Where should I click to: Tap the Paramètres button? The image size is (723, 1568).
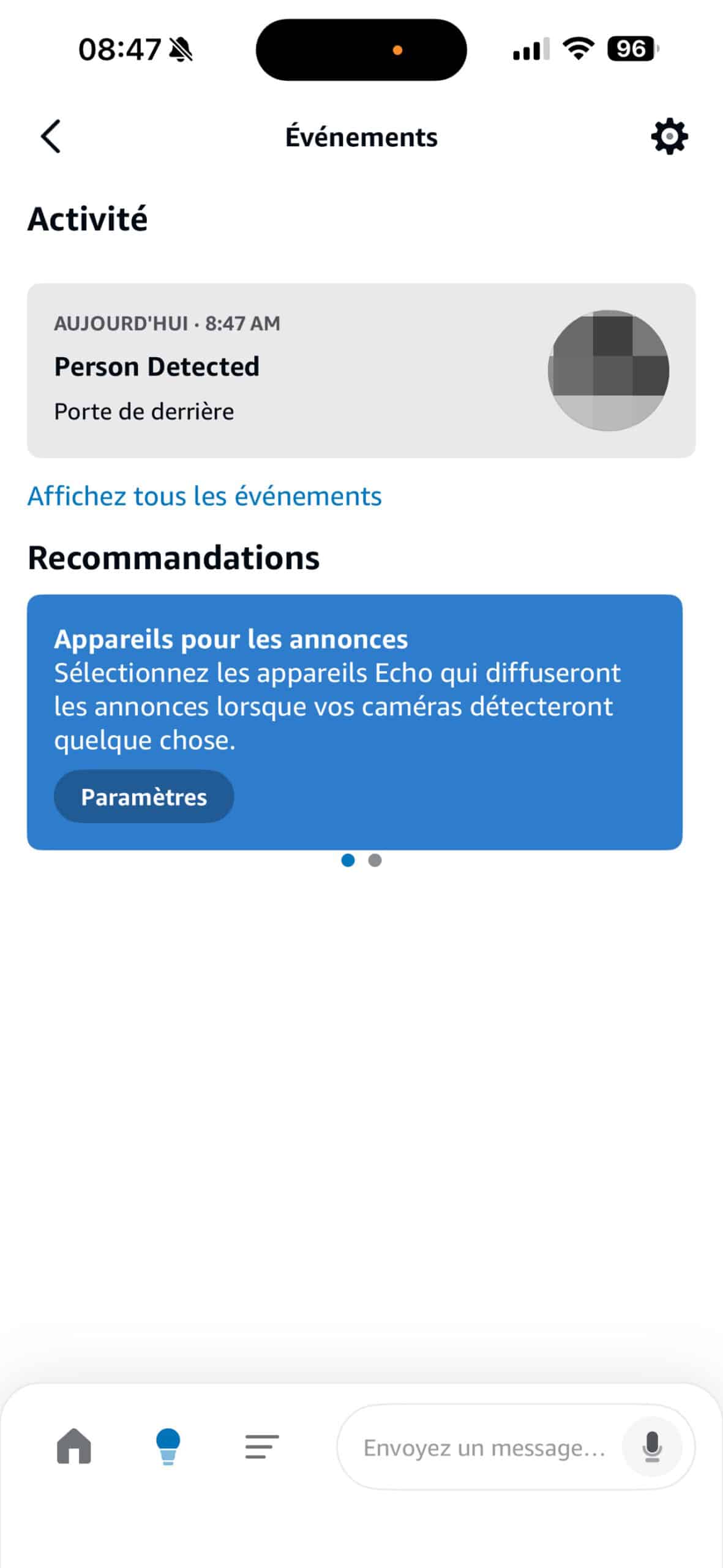144,796
